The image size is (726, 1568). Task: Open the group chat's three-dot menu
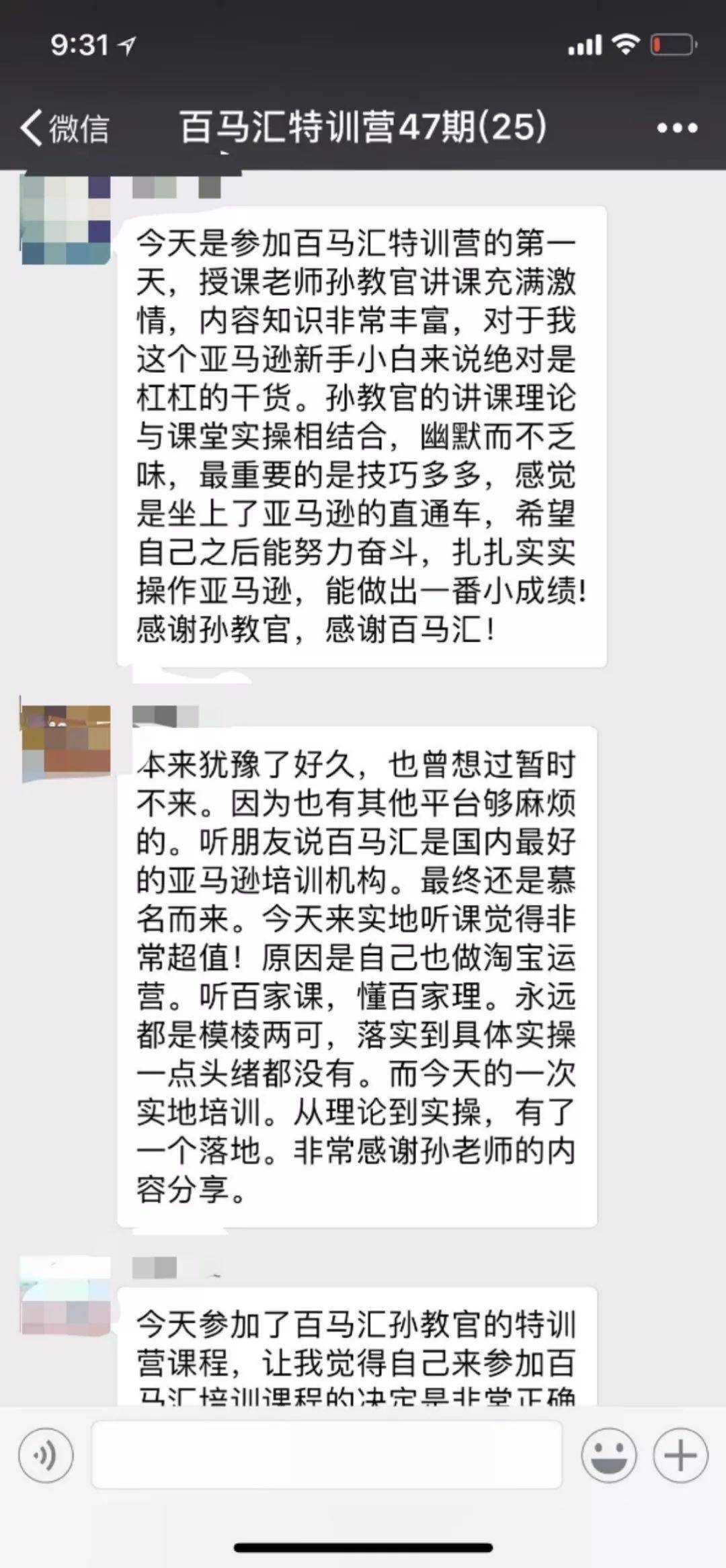coord(677,128)
